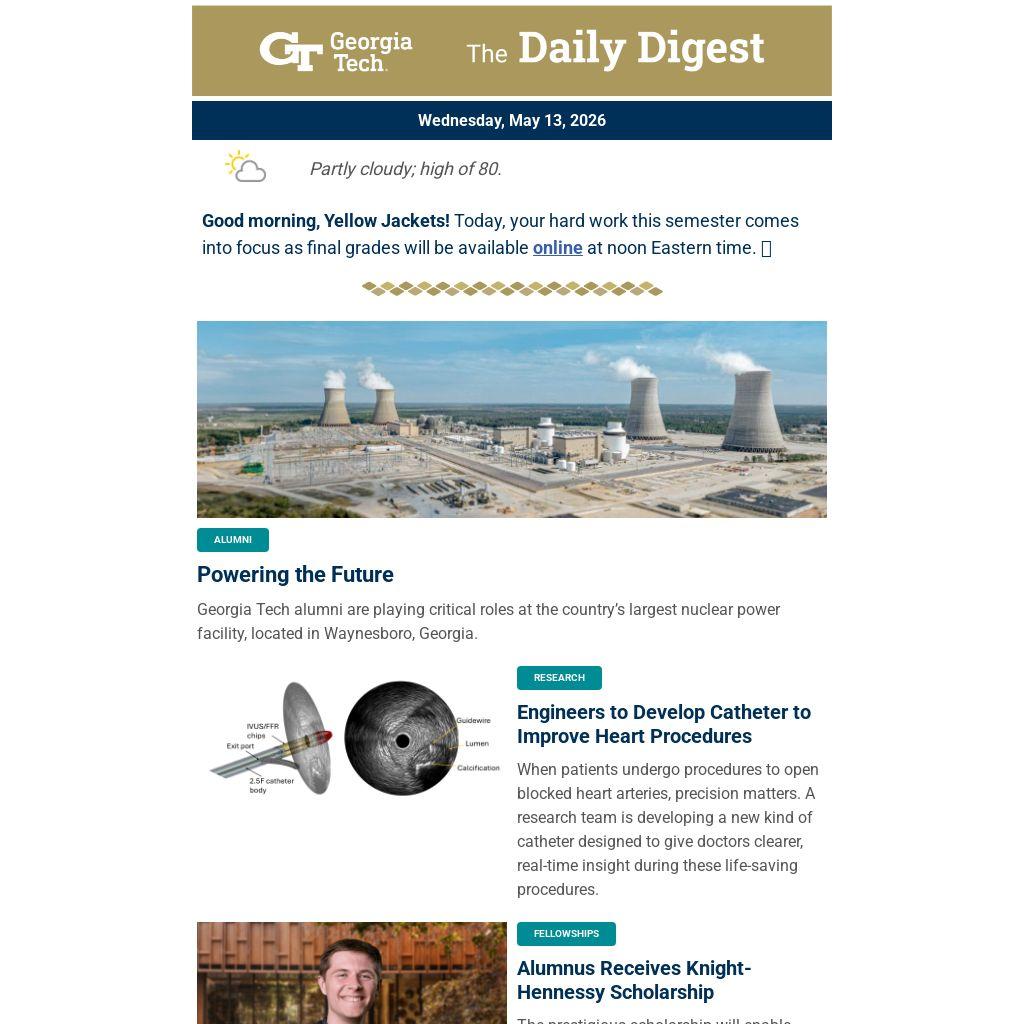Open the online final grades link
This screenshot has width=1024, height=1024.
tap(557, 248)
